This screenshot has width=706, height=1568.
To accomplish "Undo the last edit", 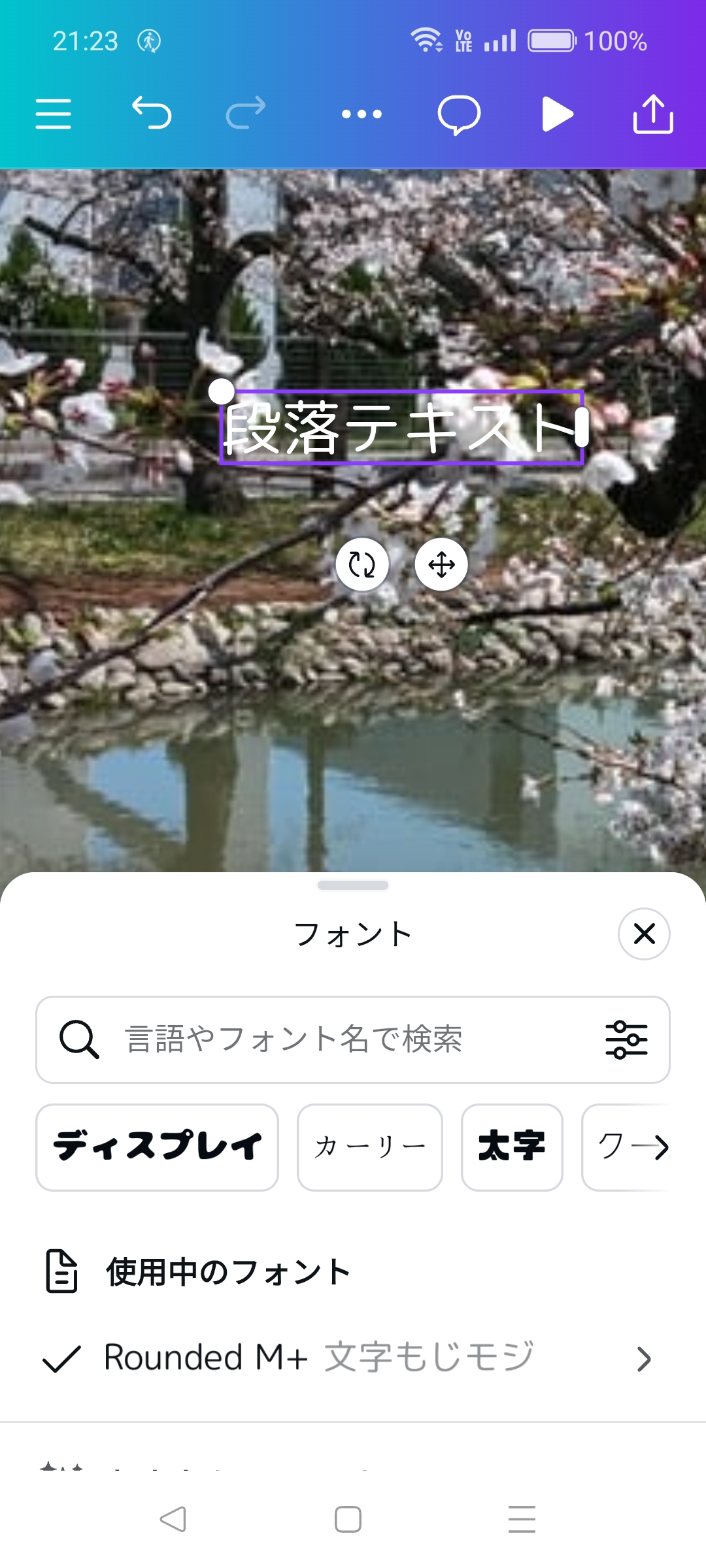I will (152, 113).
